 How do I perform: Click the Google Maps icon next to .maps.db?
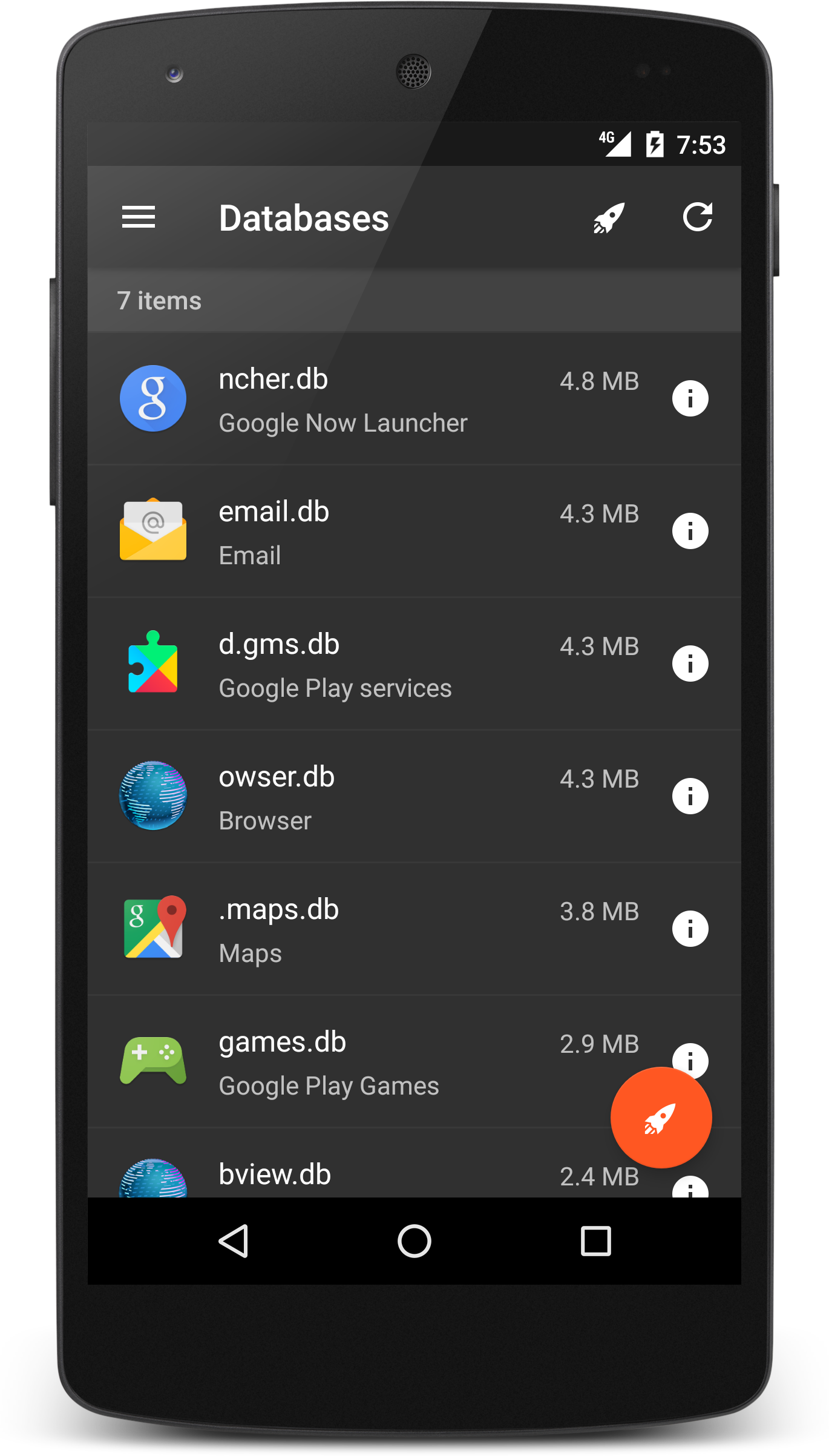click(153, 929)
